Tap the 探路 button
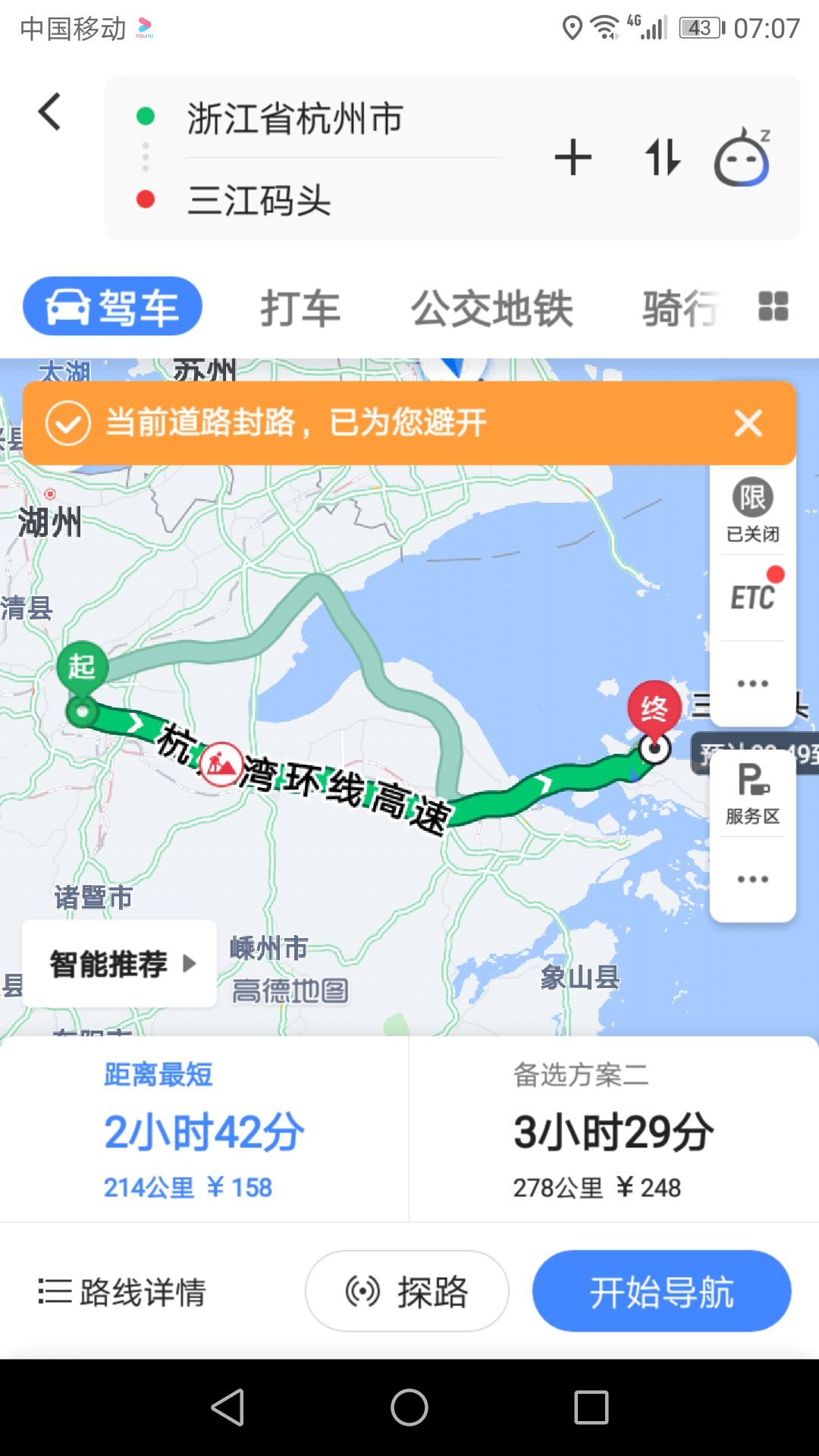 pos(407,1291)
